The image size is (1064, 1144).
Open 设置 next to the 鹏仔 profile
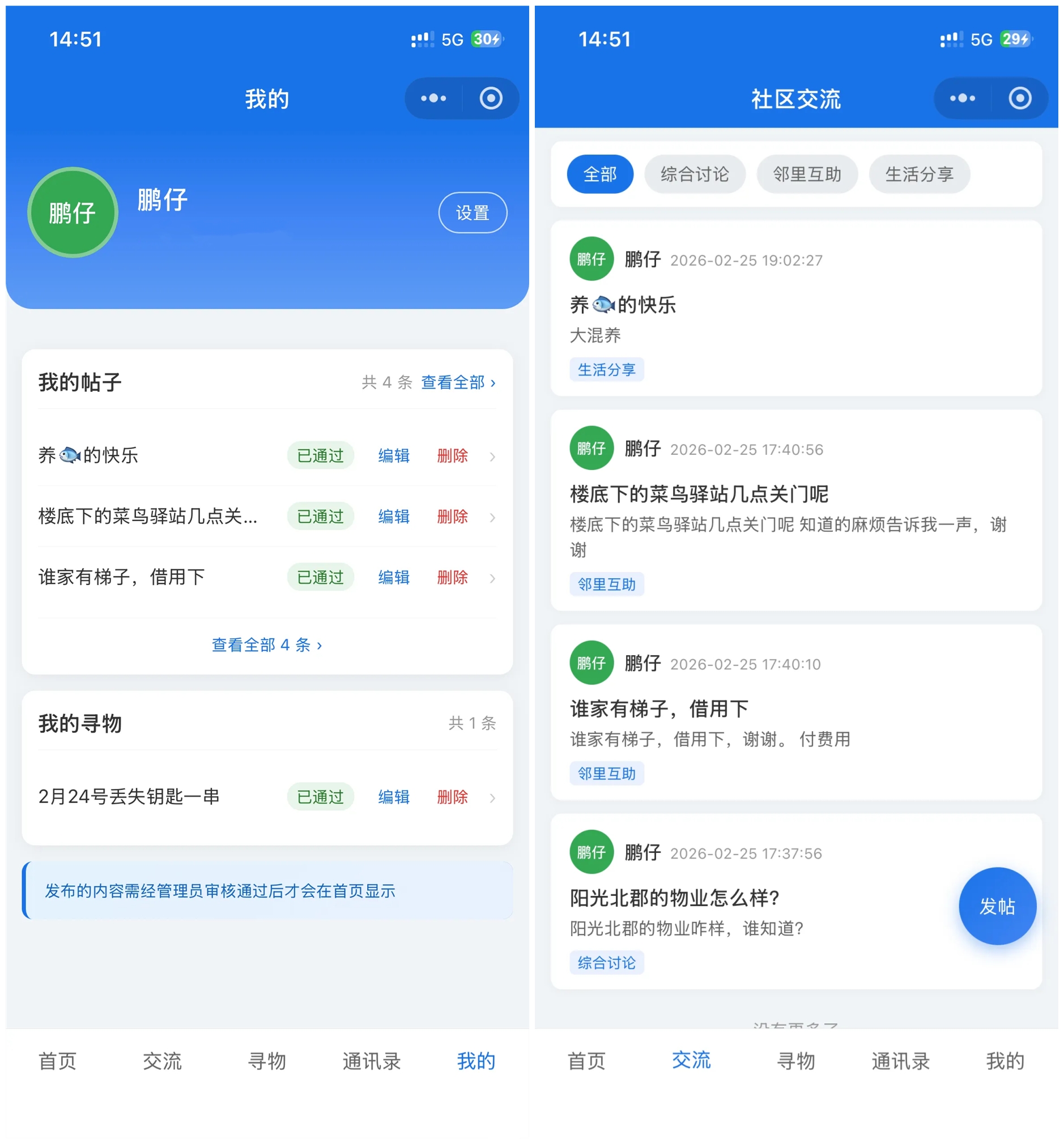coord(472,213)
